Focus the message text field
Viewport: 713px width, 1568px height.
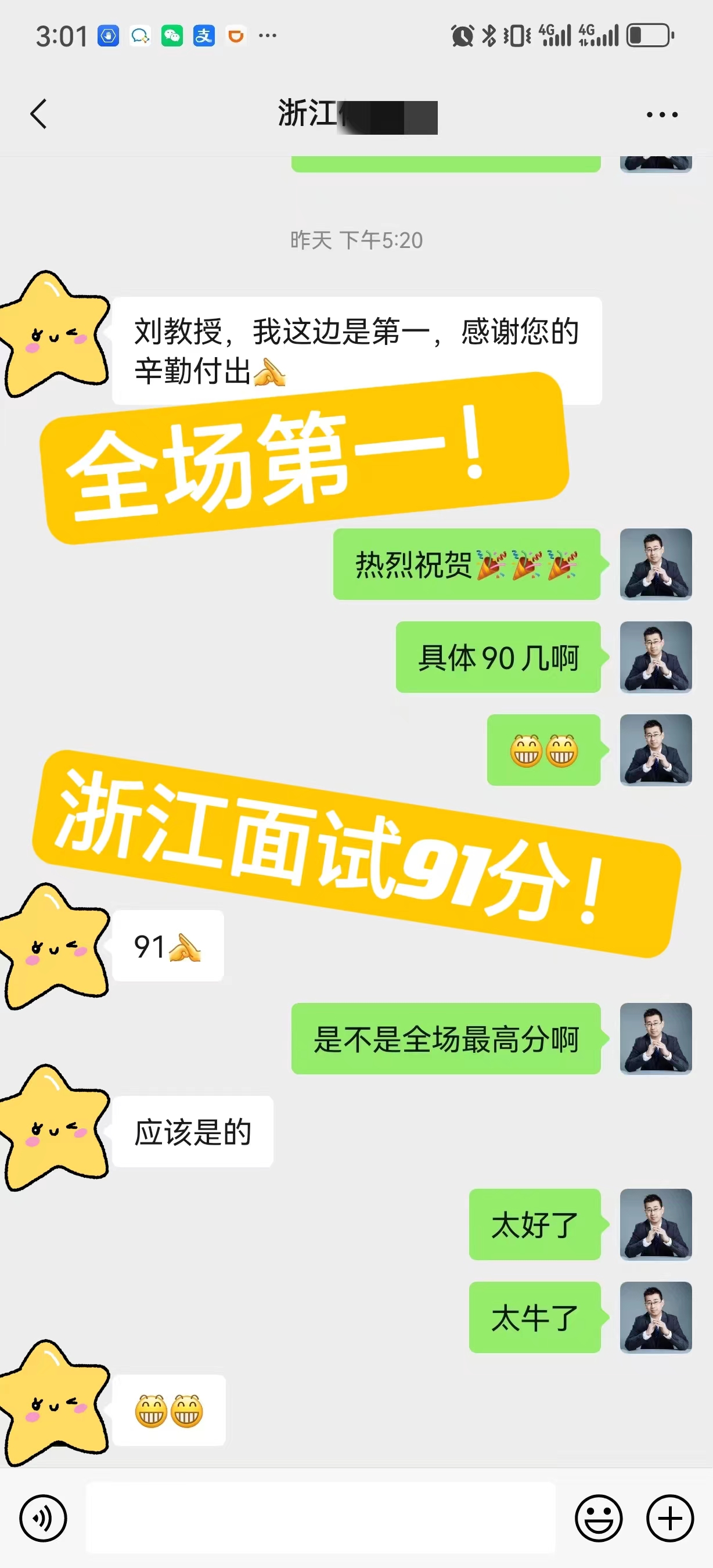coord(320,1518)
